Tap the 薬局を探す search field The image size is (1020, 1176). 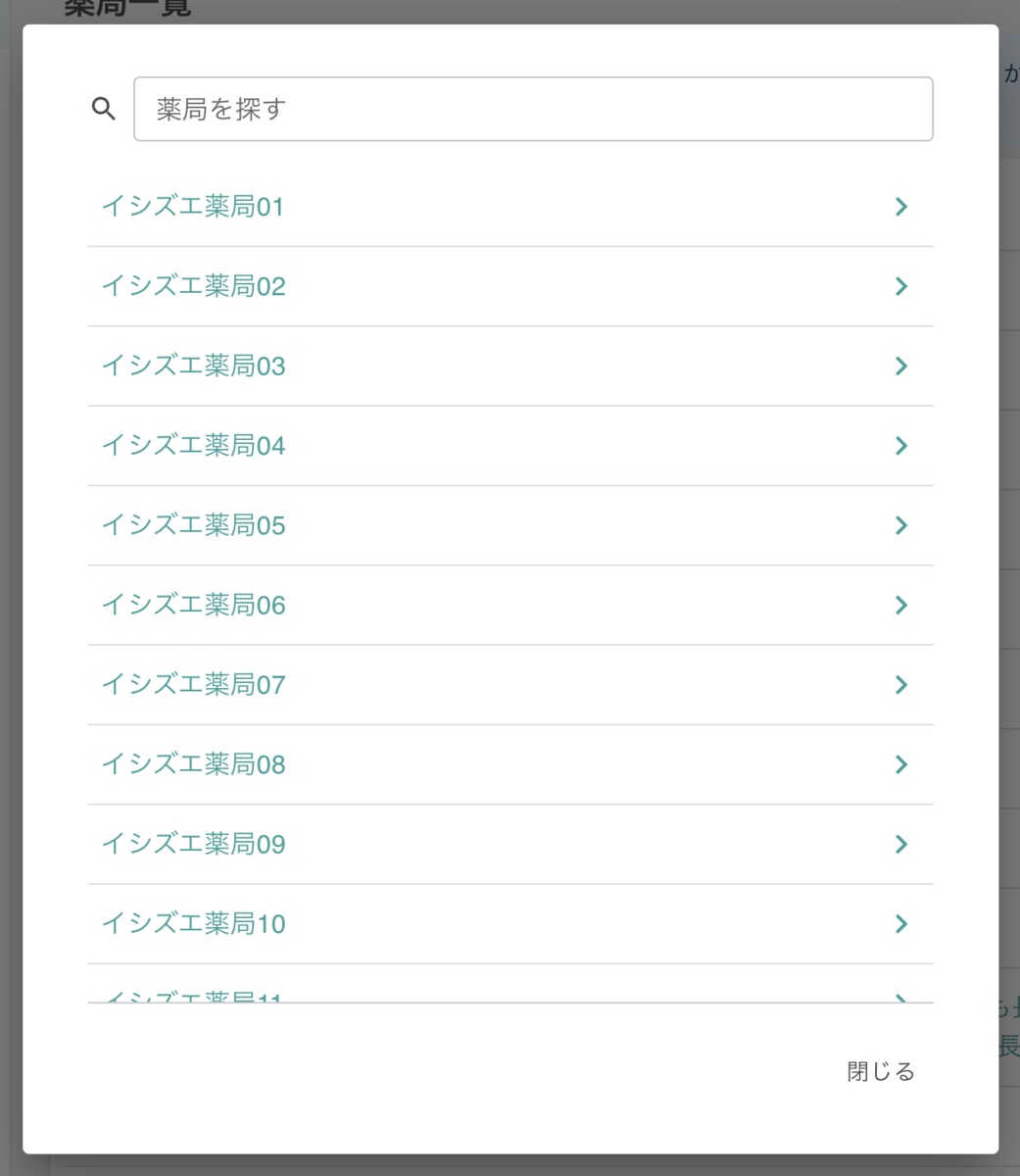tap(532, 109)
